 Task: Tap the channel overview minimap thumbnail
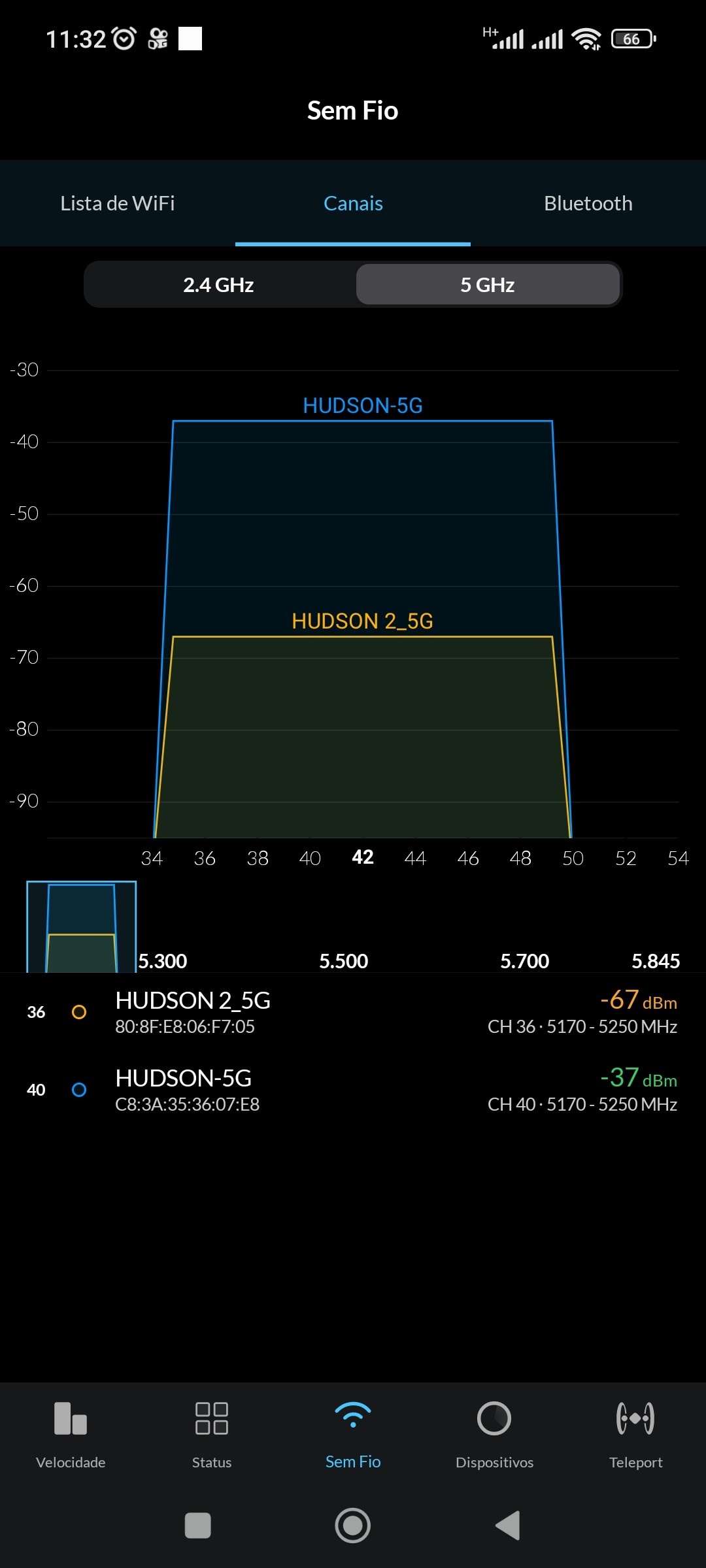pos(82,926)
